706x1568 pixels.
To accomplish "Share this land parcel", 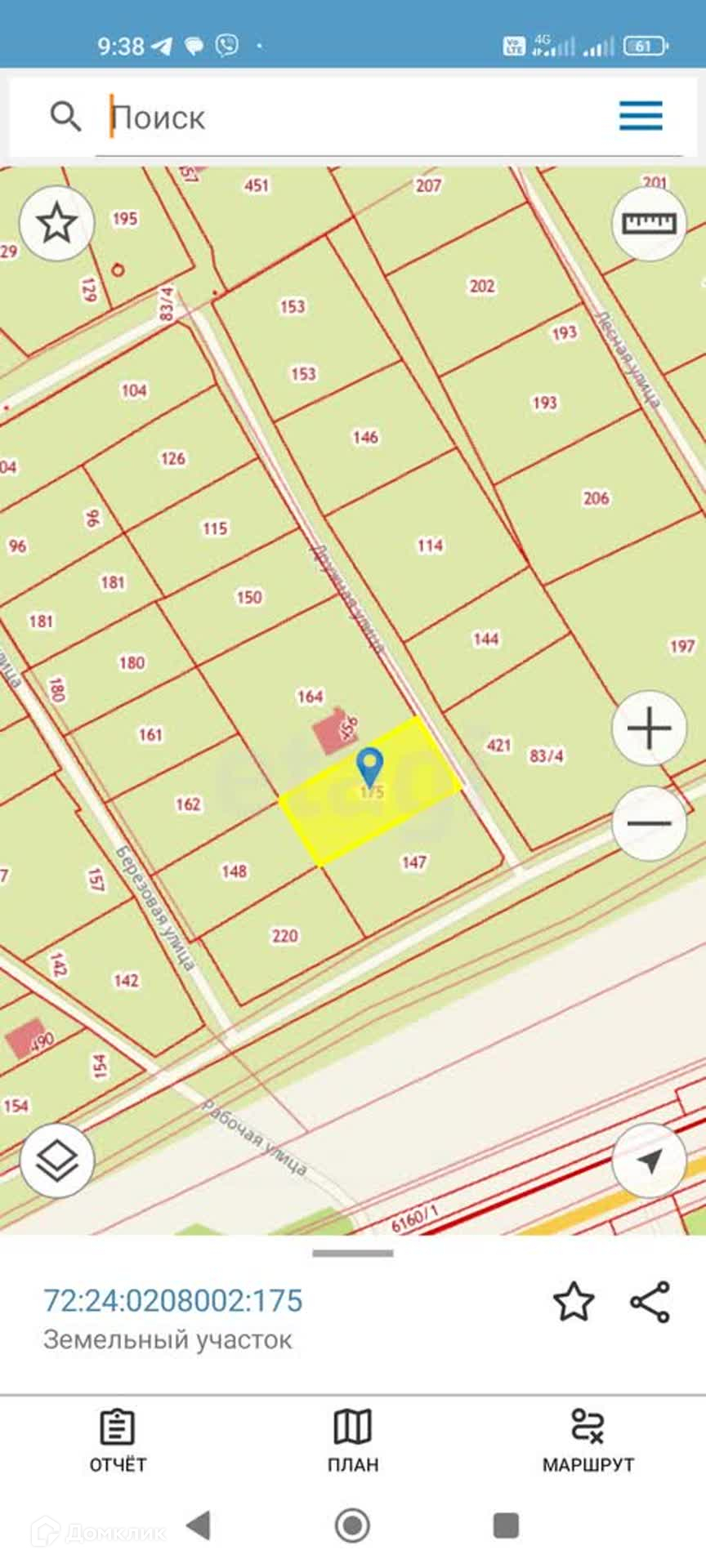I will (x=650, y=1302).
